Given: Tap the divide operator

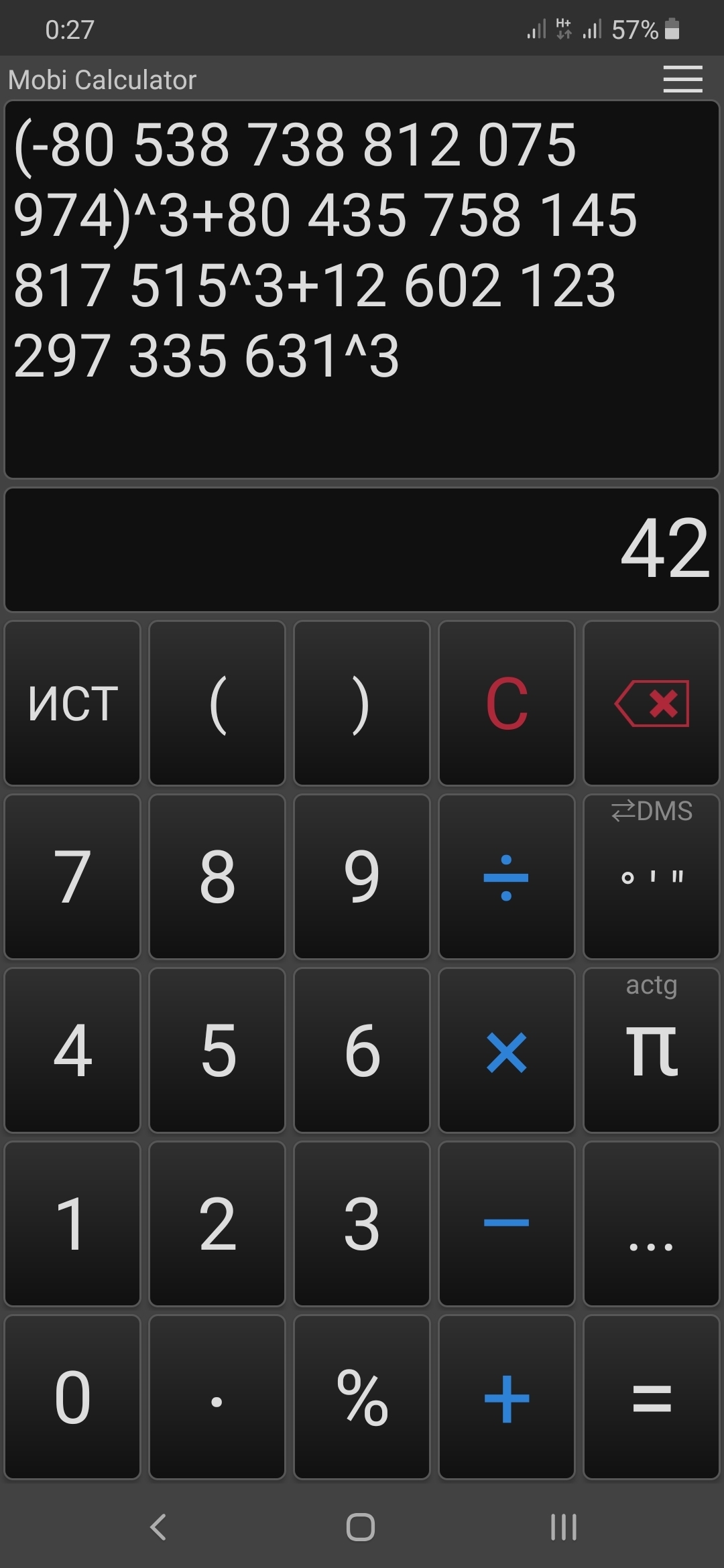Looking at the screenshot, I should click(506, 877).
